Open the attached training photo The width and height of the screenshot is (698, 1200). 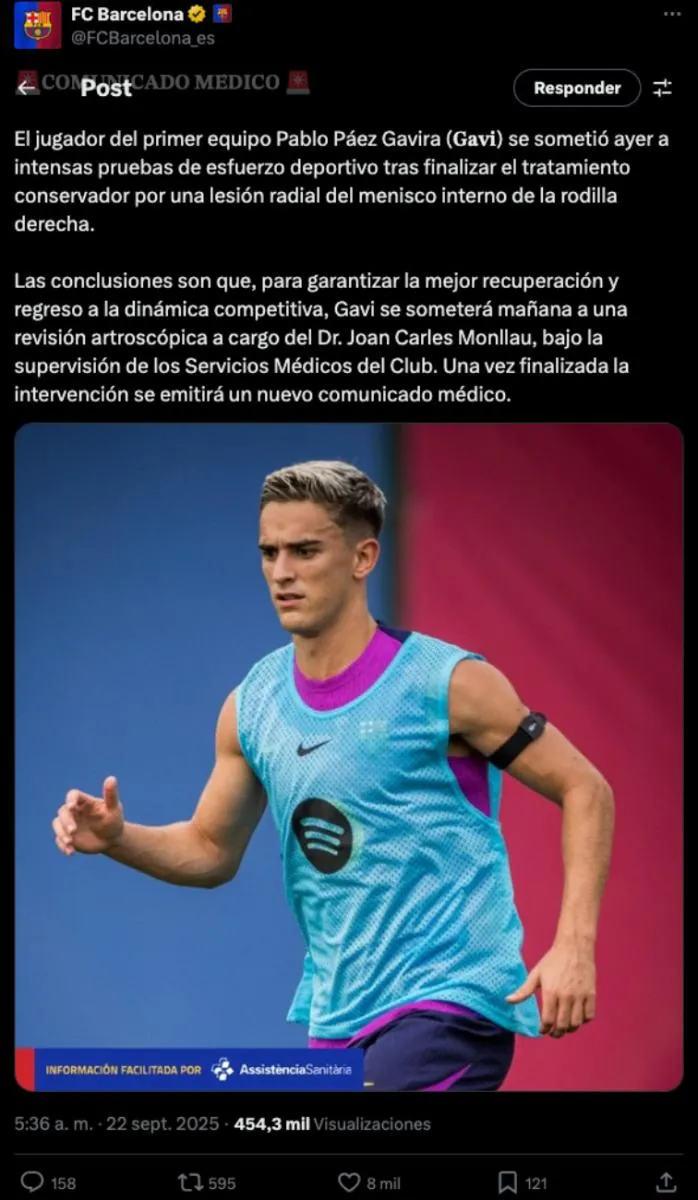point(349,756)
